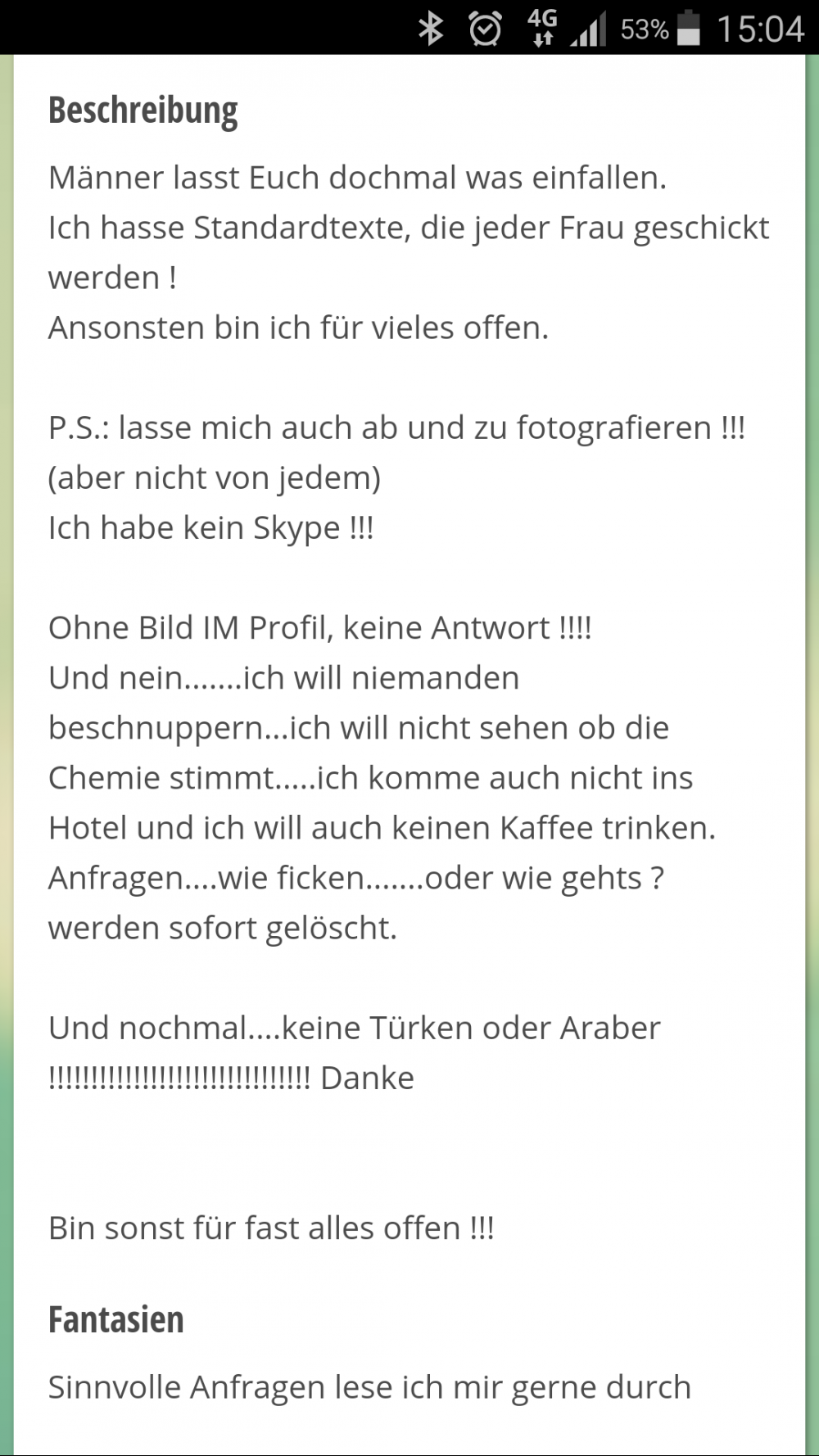
Task: Select the clock showing 15:04
Action: 760,29
